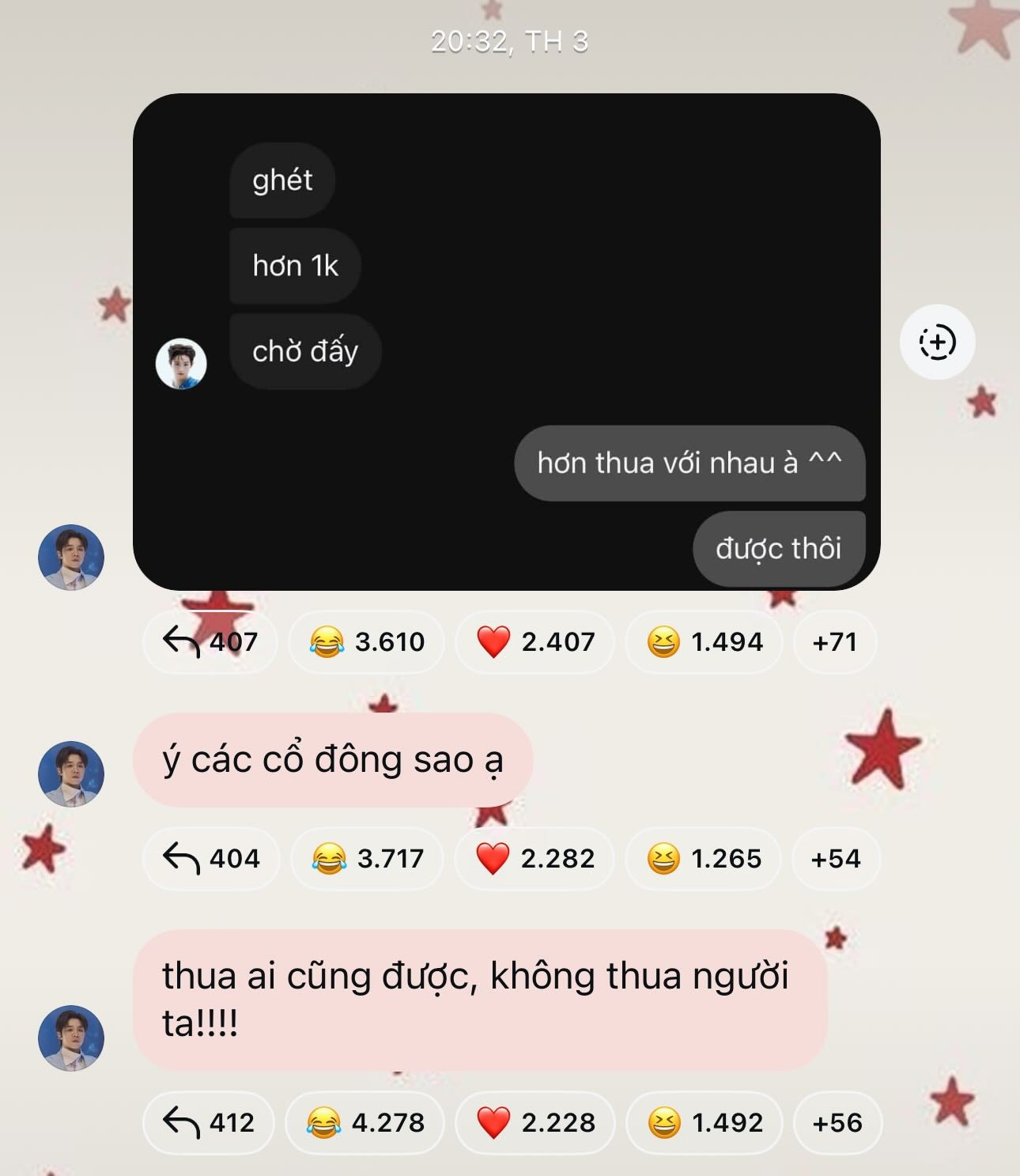
Task: Tap the 2.228 heart reaction chip
Action: (x=535, y=1122)
